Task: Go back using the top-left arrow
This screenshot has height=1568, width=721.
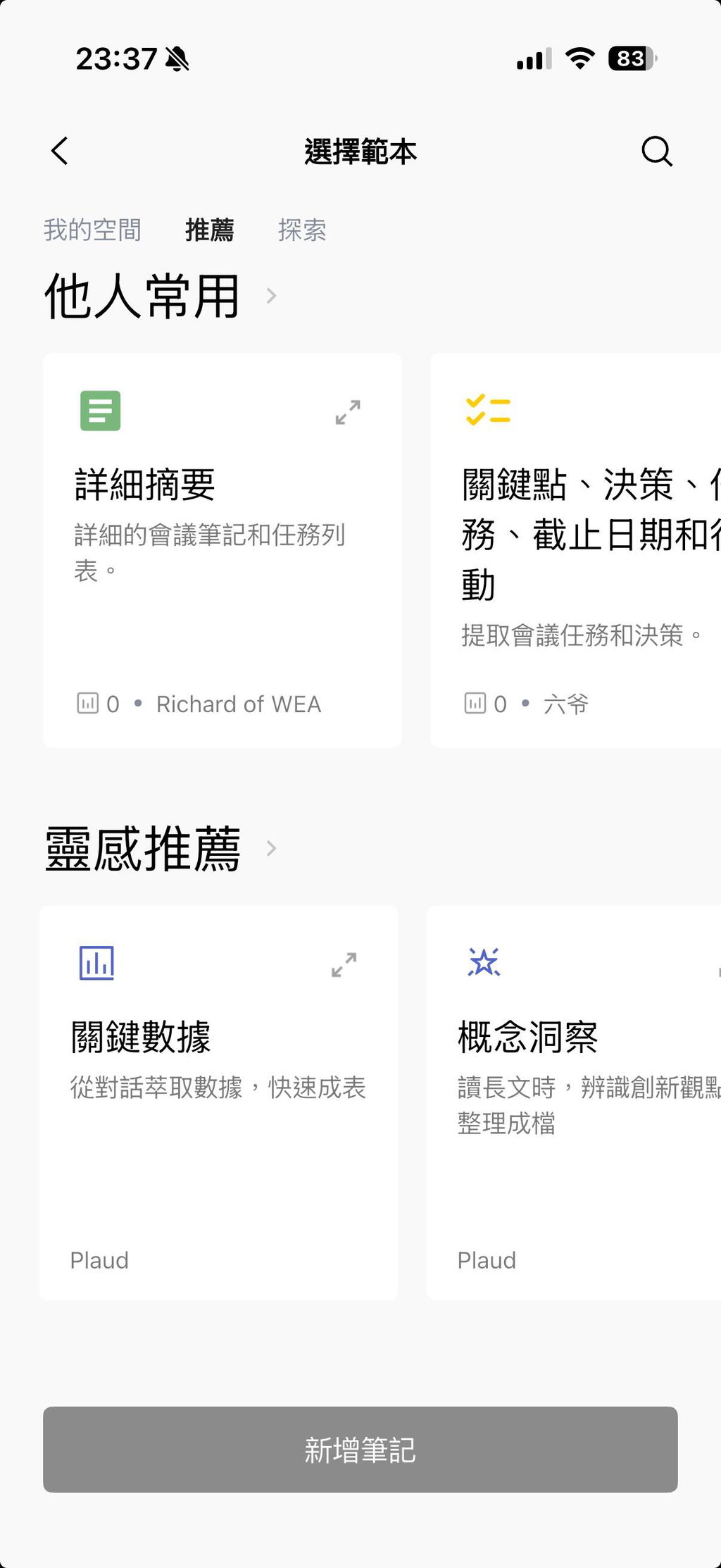Action: tap(60, 151)
